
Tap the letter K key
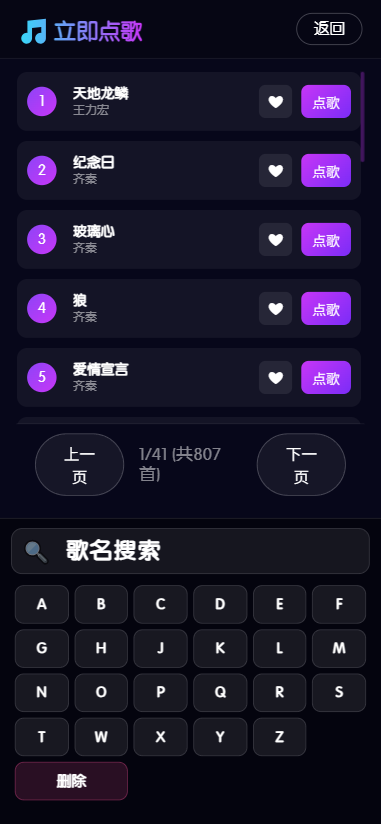[x=220, y=648]
